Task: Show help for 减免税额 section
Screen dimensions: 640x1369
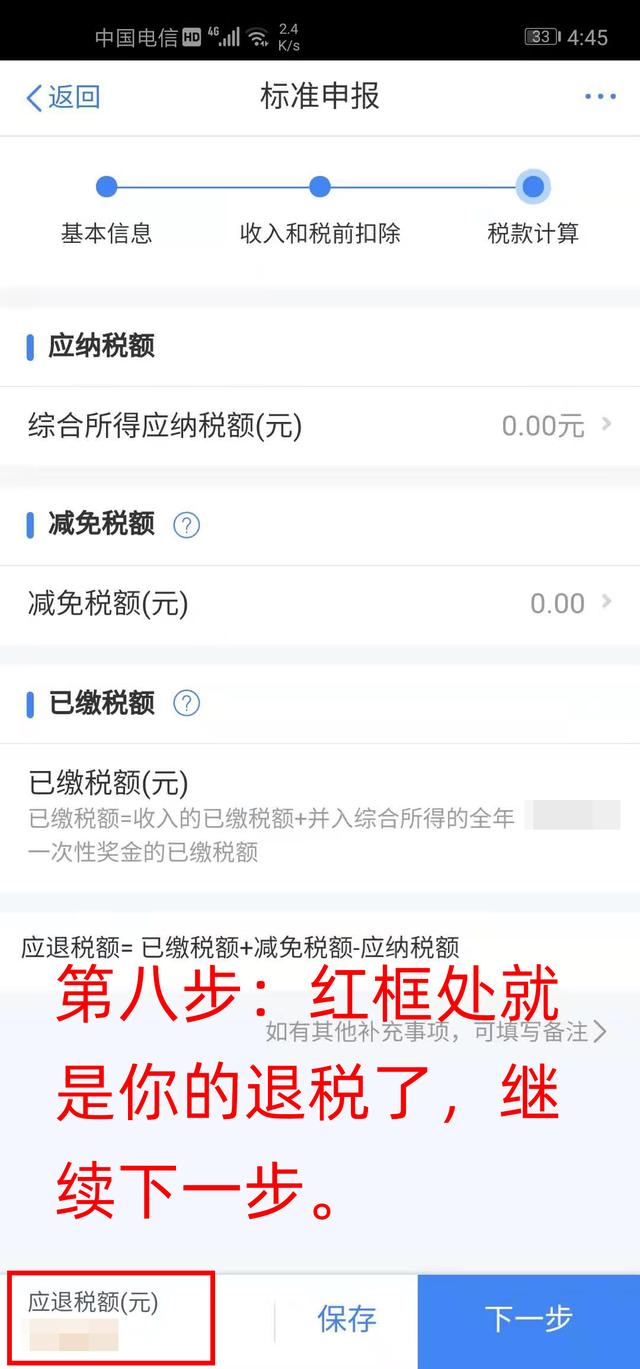Action: coord(187,525)
